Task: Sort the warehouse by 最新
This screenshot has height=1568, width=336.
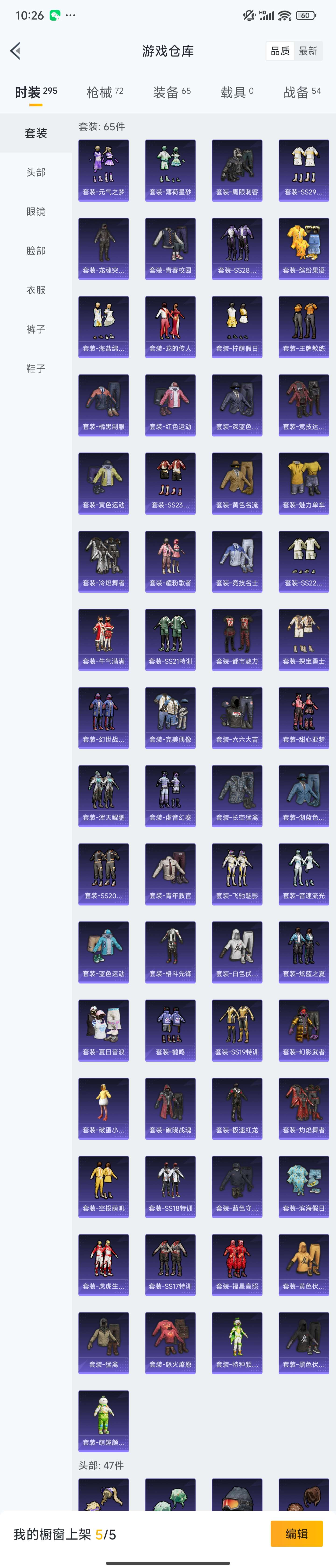Action: (x=308, y=50)
